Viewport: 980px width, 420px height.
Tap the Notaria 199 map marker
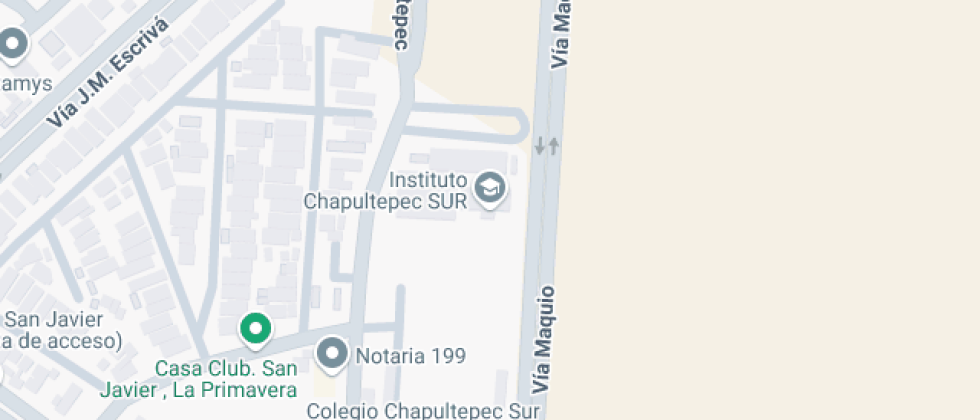tap(332, 353)
